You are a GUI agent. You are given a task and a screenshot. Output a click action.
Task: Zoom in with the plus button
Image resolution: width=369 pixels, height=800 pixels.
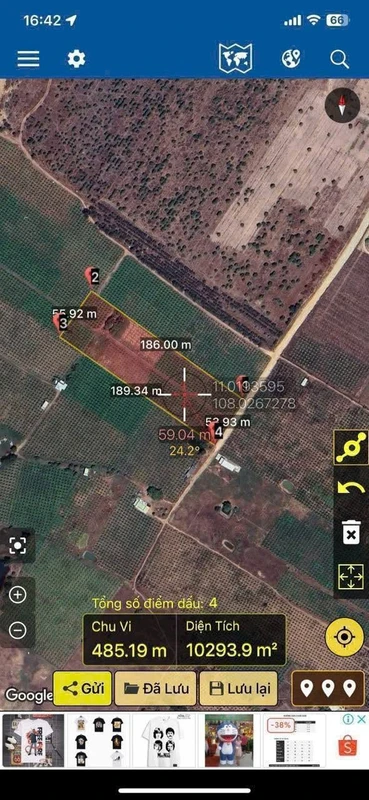click(x=17, y=594)
